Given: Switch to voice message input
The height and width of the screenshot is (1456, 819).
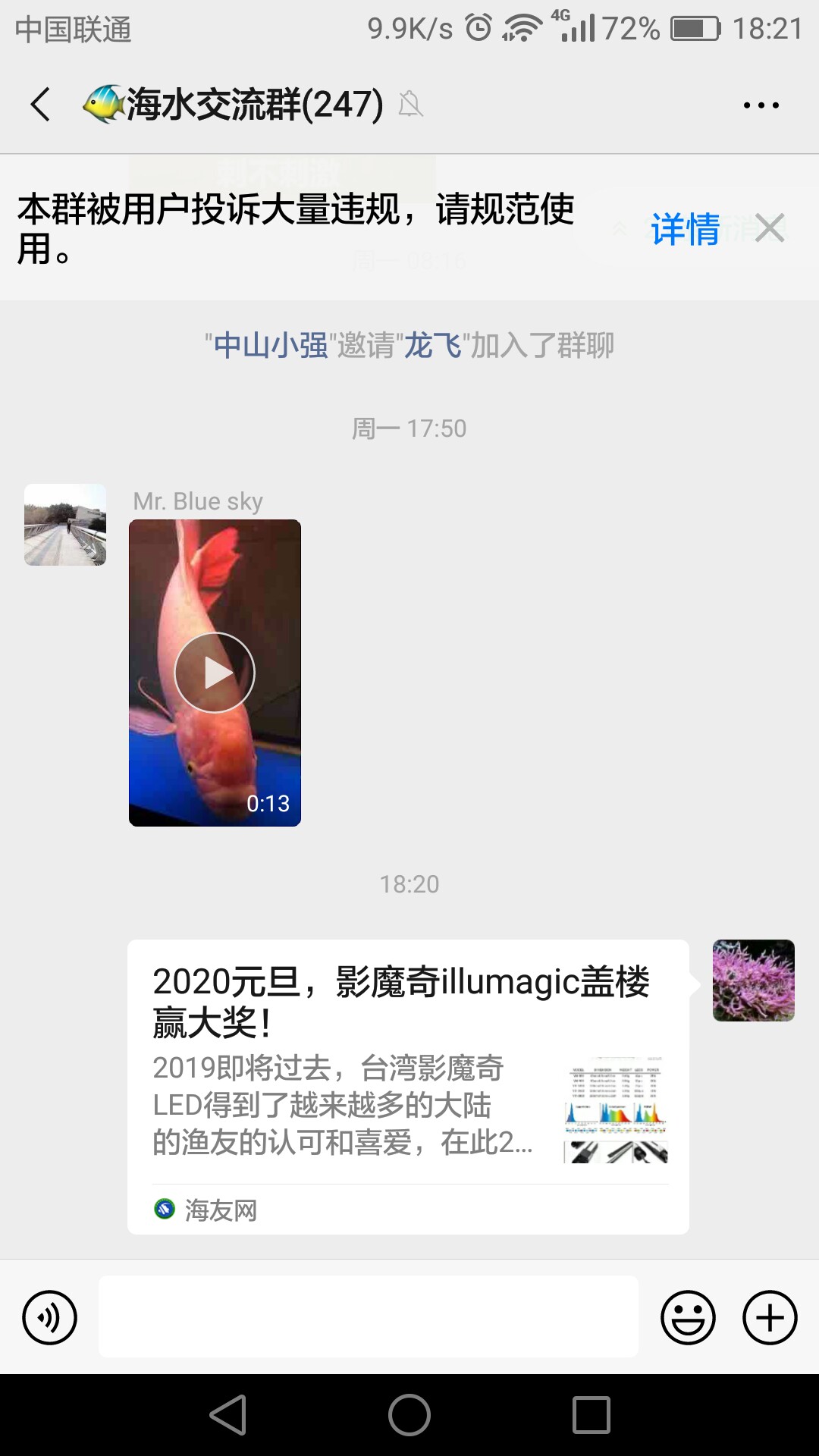Looking at the screenshot, I should pos(50,1318).
